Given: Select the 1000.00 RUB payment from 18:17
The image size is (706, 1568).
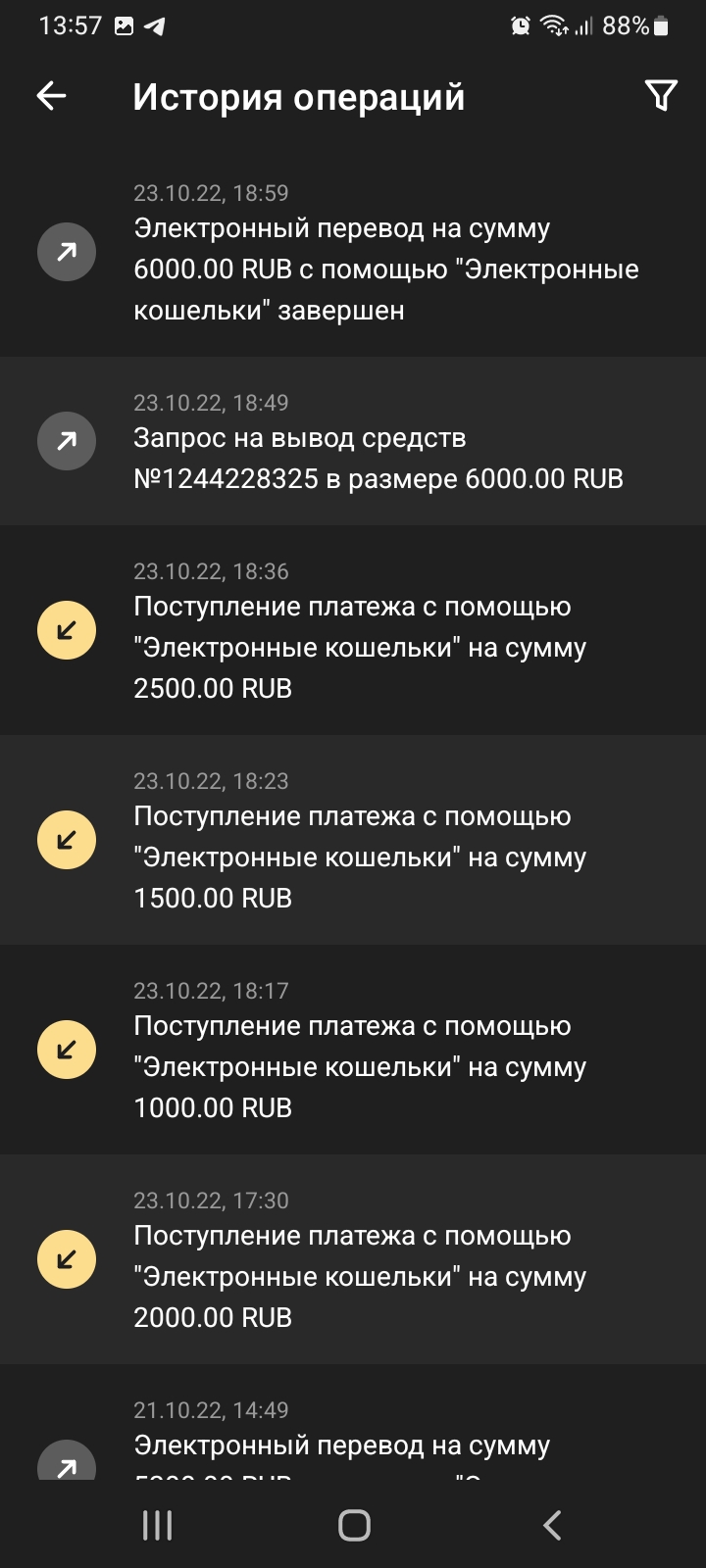Looking at the screenshot, I should tap(353, 1050).
